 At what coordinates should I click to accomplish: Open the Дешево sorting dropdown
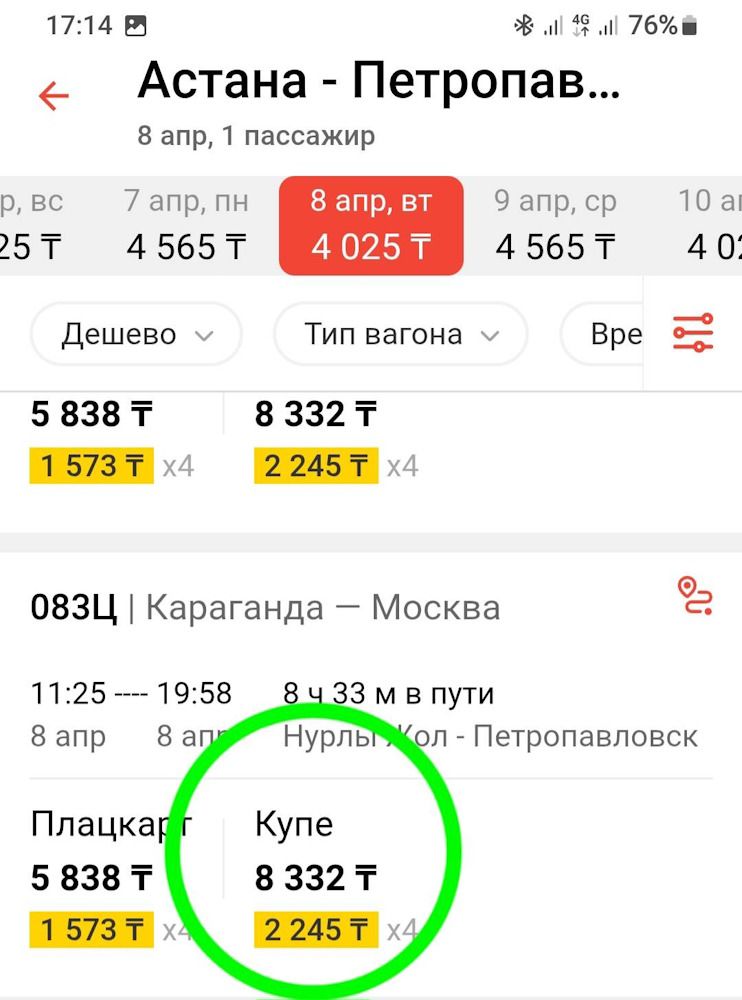(137, 334)
